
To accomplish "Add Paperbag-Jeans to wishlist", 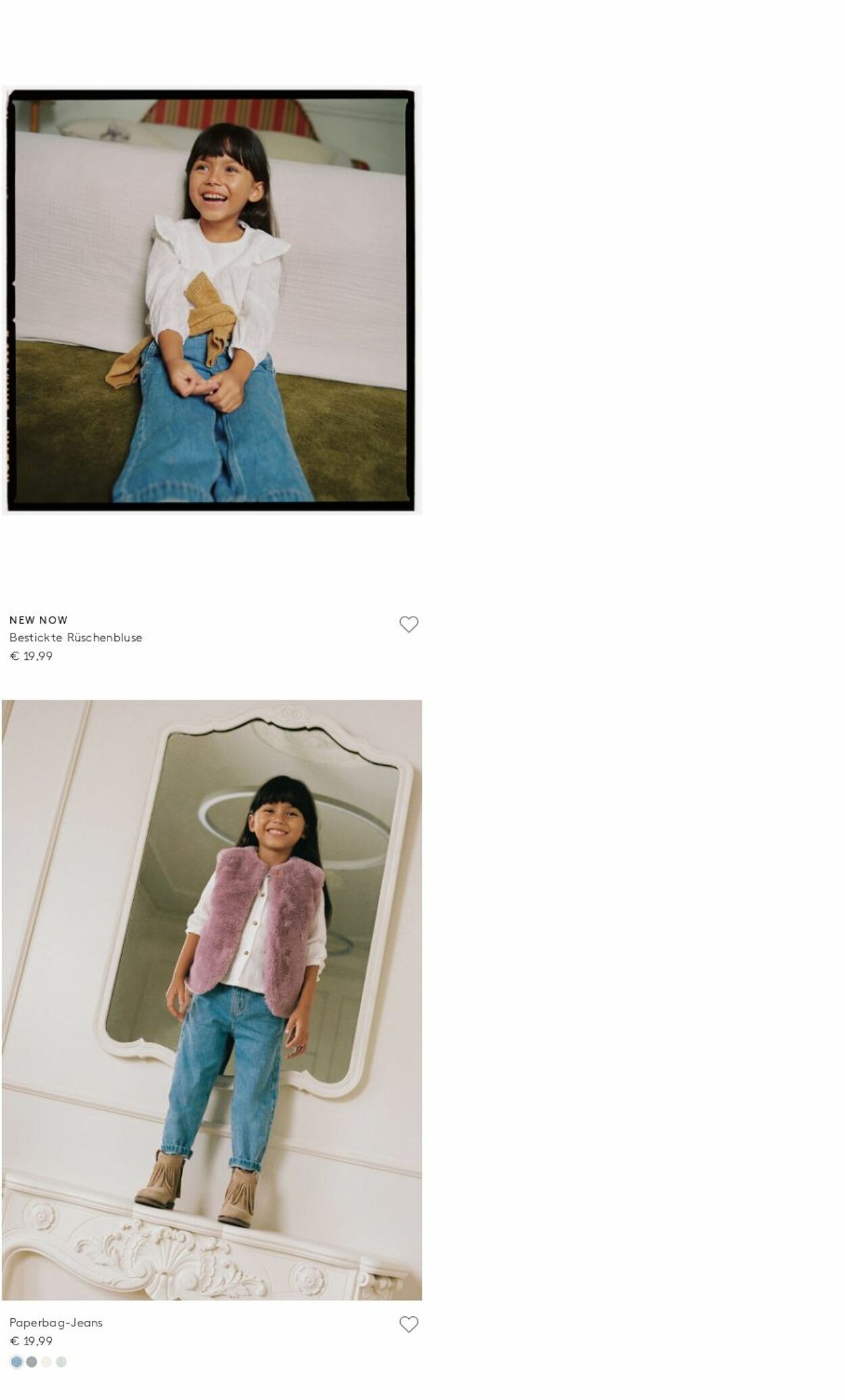I will point(408,1324).
